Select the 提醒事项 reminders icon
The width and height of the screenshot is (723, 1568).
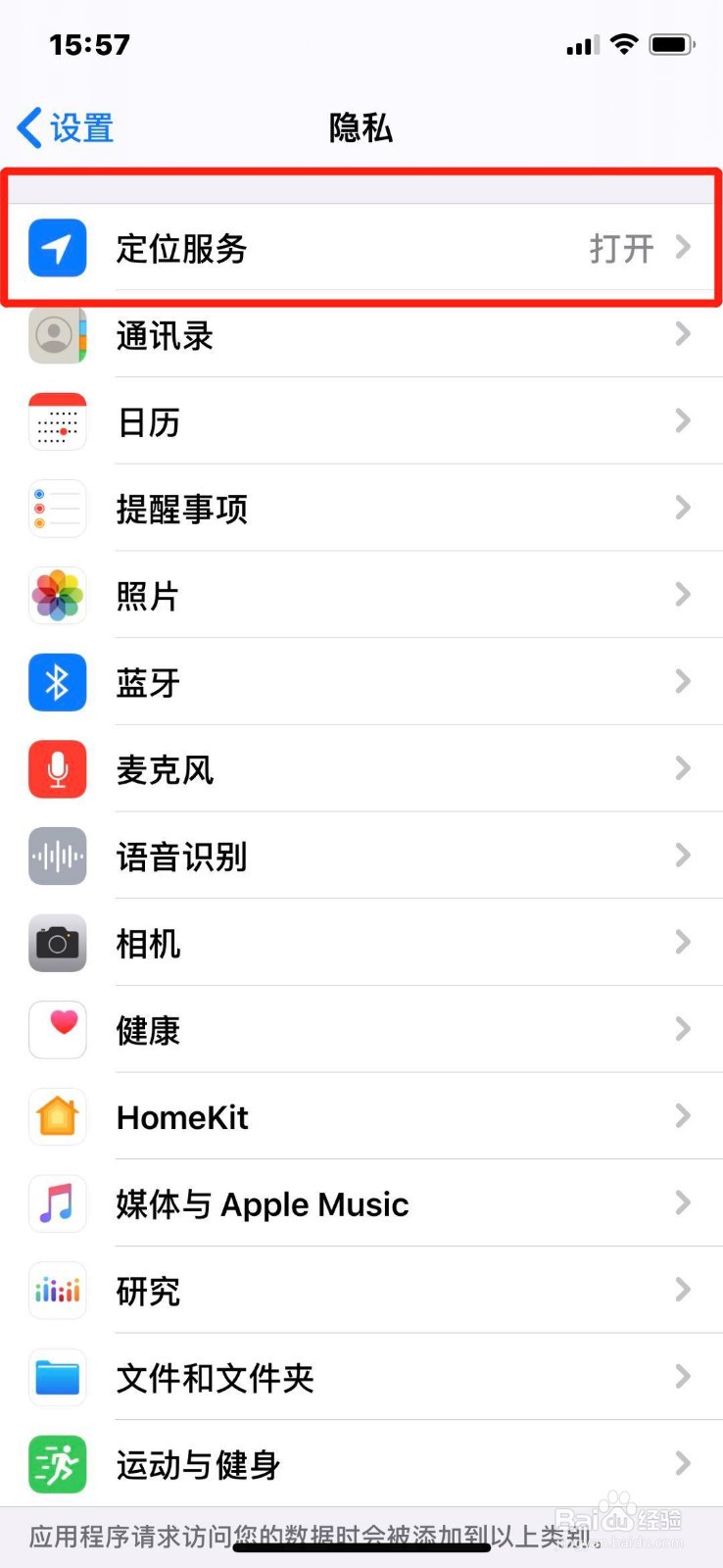tap(57, 509)
